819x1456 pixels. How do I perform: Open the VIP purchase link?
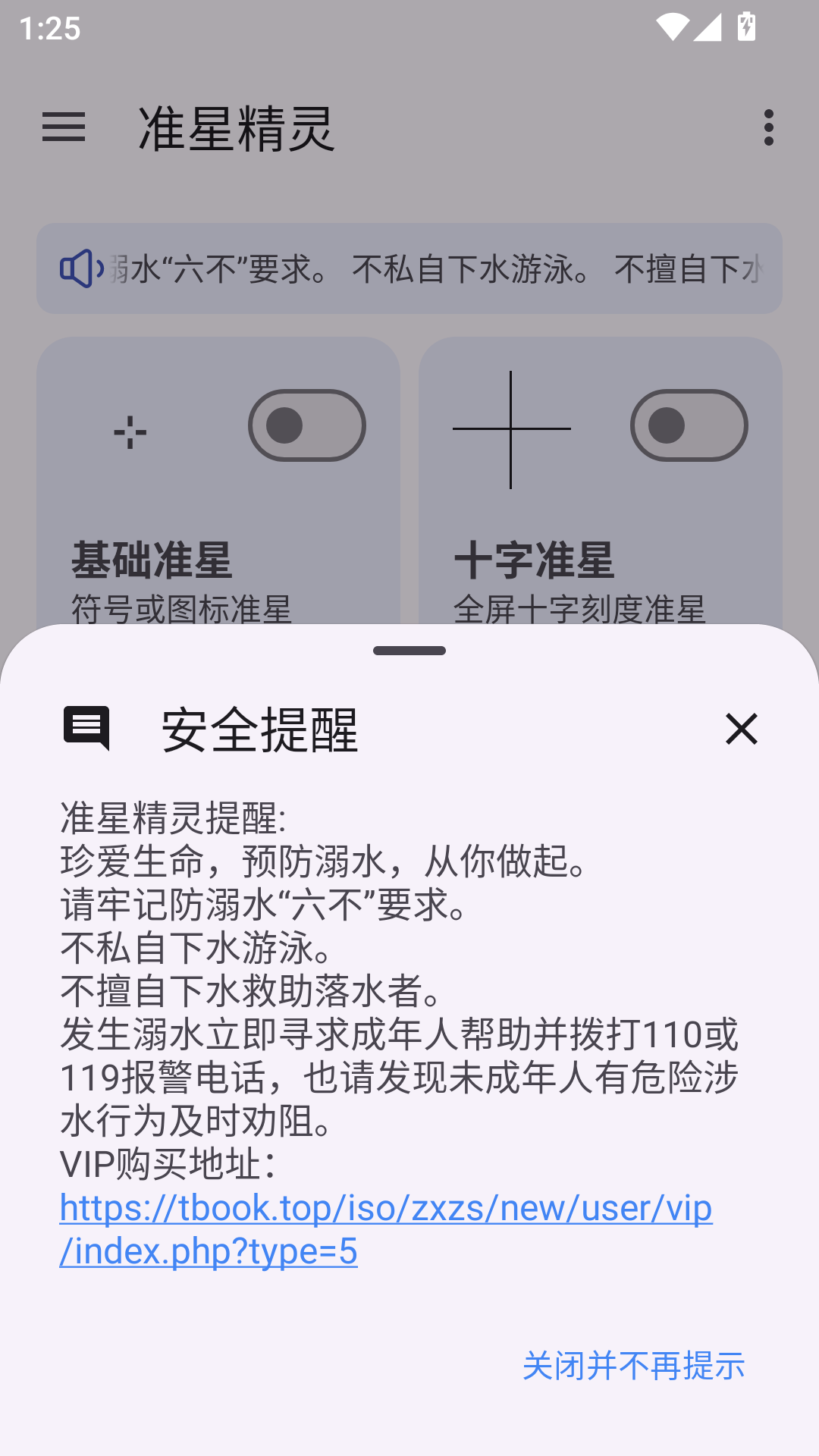pos(385,1228)
